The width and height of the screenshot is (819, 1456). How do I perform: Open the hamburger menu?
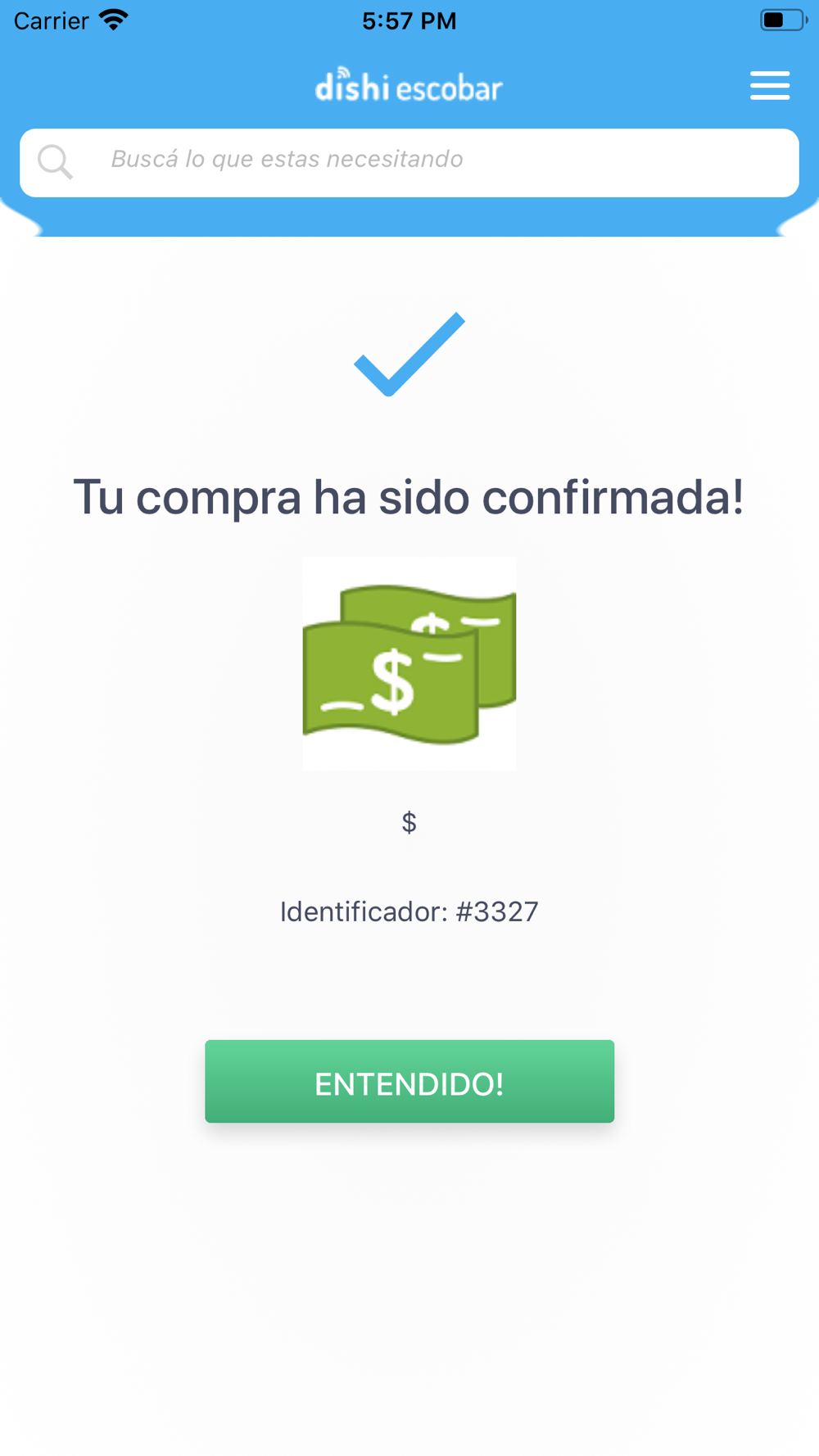tap(769, 85)
